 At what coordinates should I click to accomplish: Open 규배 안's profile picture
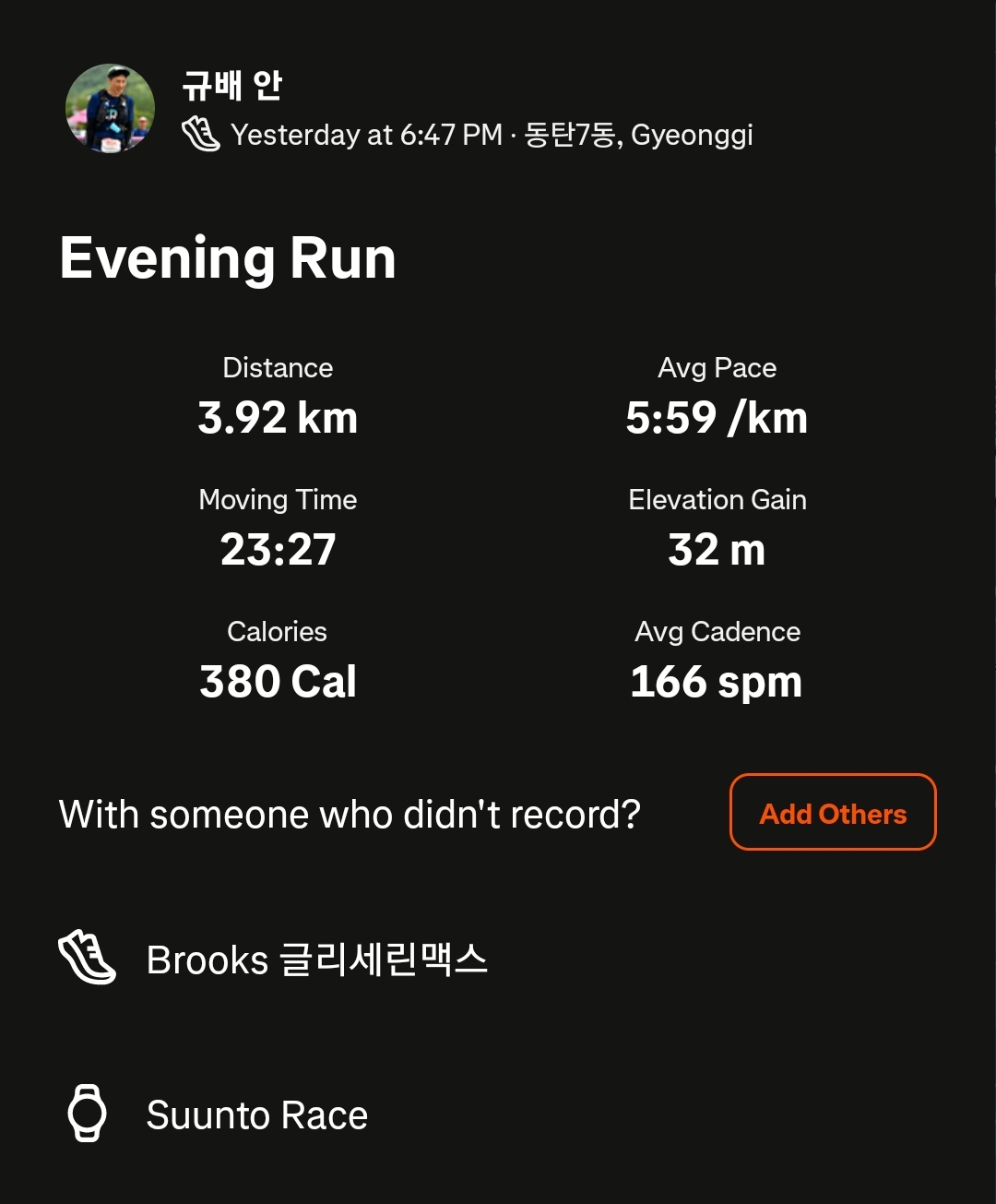[x=110, y=109]
